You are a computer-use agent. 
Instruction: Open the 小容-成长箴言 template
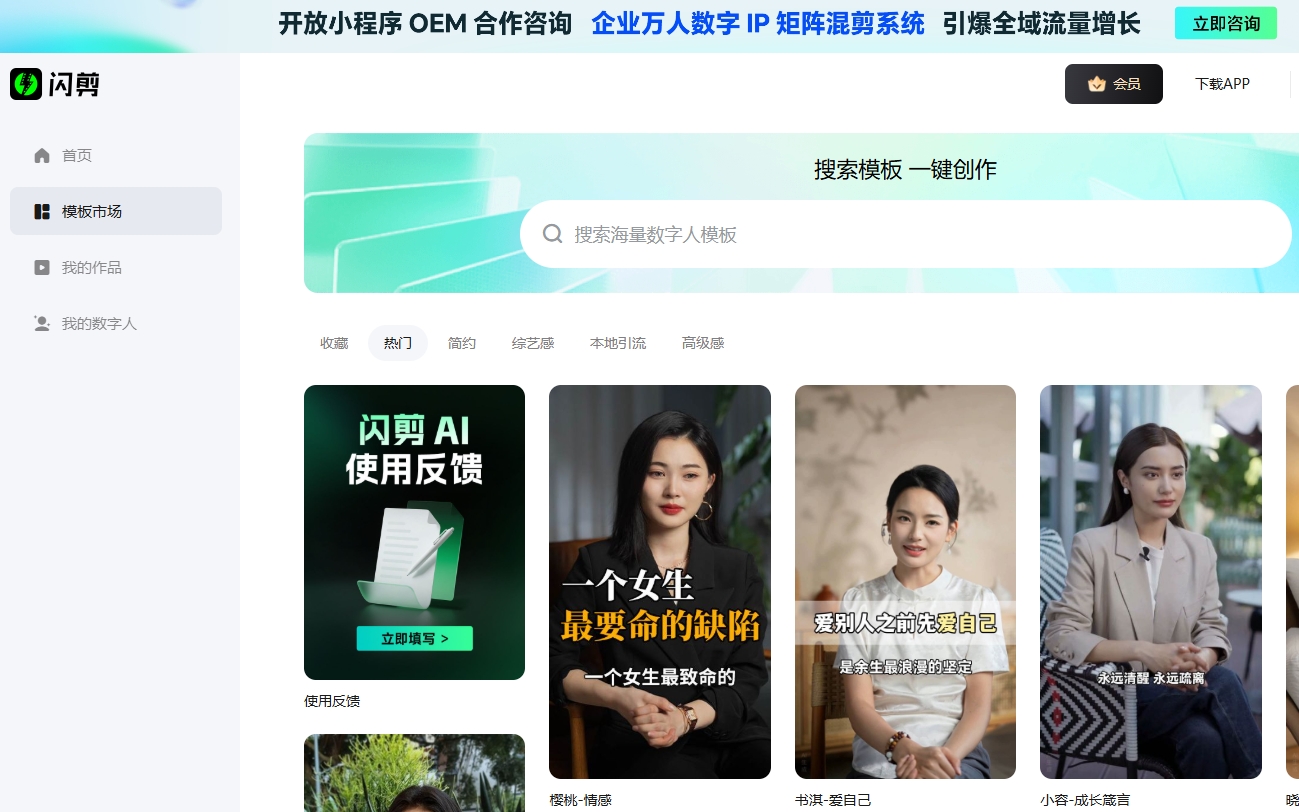coord(1150,581)
